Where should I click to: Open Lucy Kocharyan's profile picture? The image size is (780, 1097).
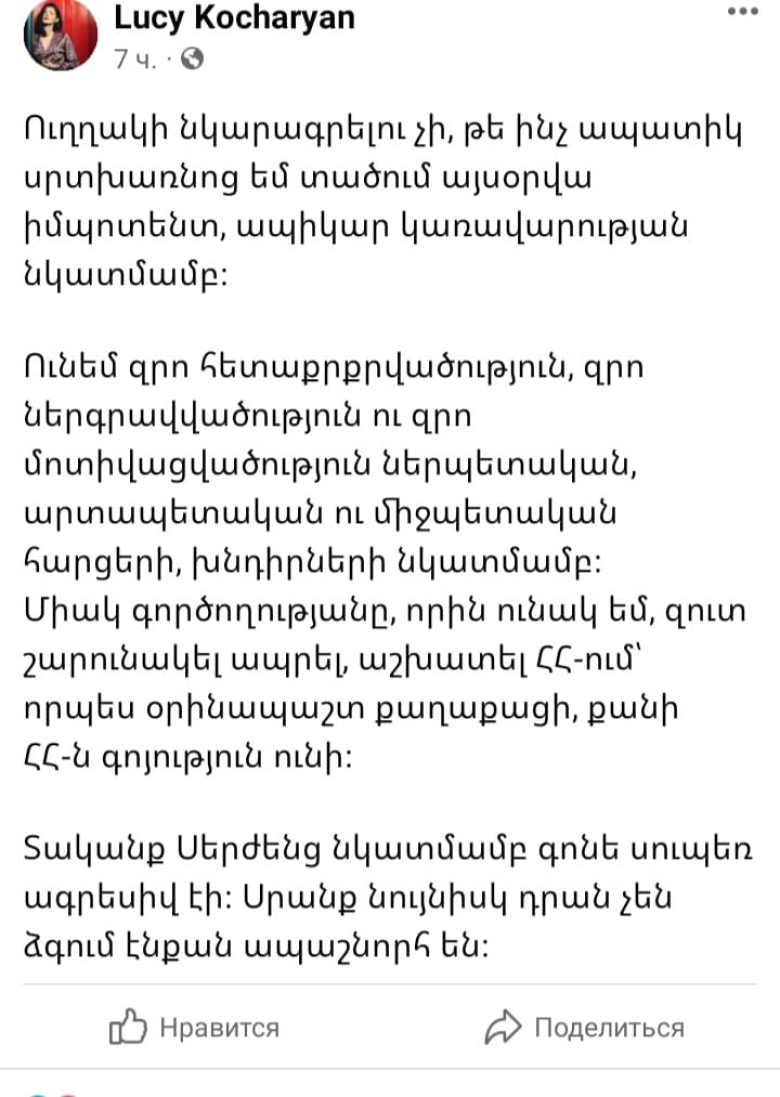click(x=61, y=34)
